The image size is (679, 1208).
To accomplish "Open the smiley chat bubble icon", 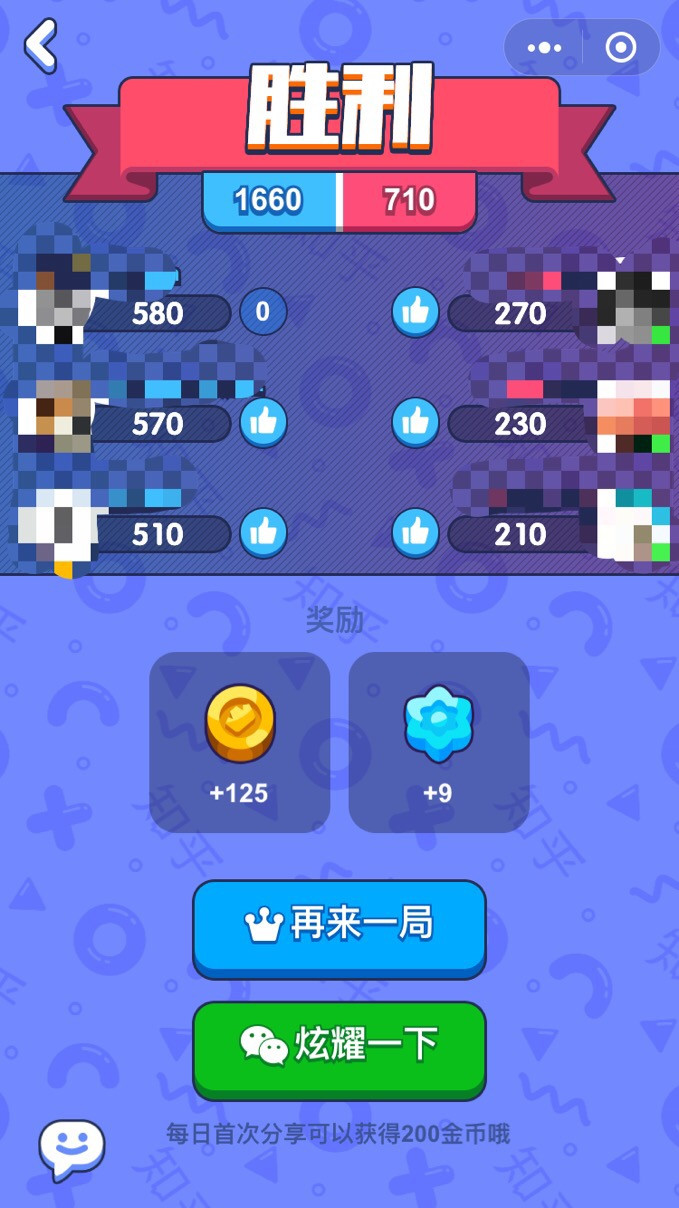I will 71,1149.
